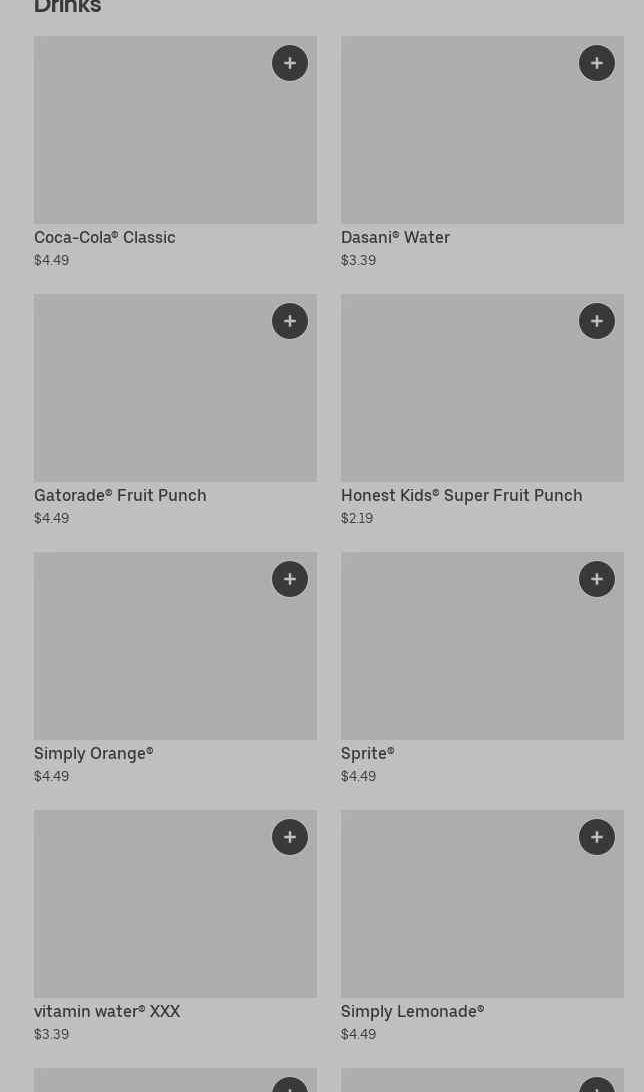Viewport: 644px width, 1092px height.
Task: Add Sprite to the order
Action: (597, 579)
